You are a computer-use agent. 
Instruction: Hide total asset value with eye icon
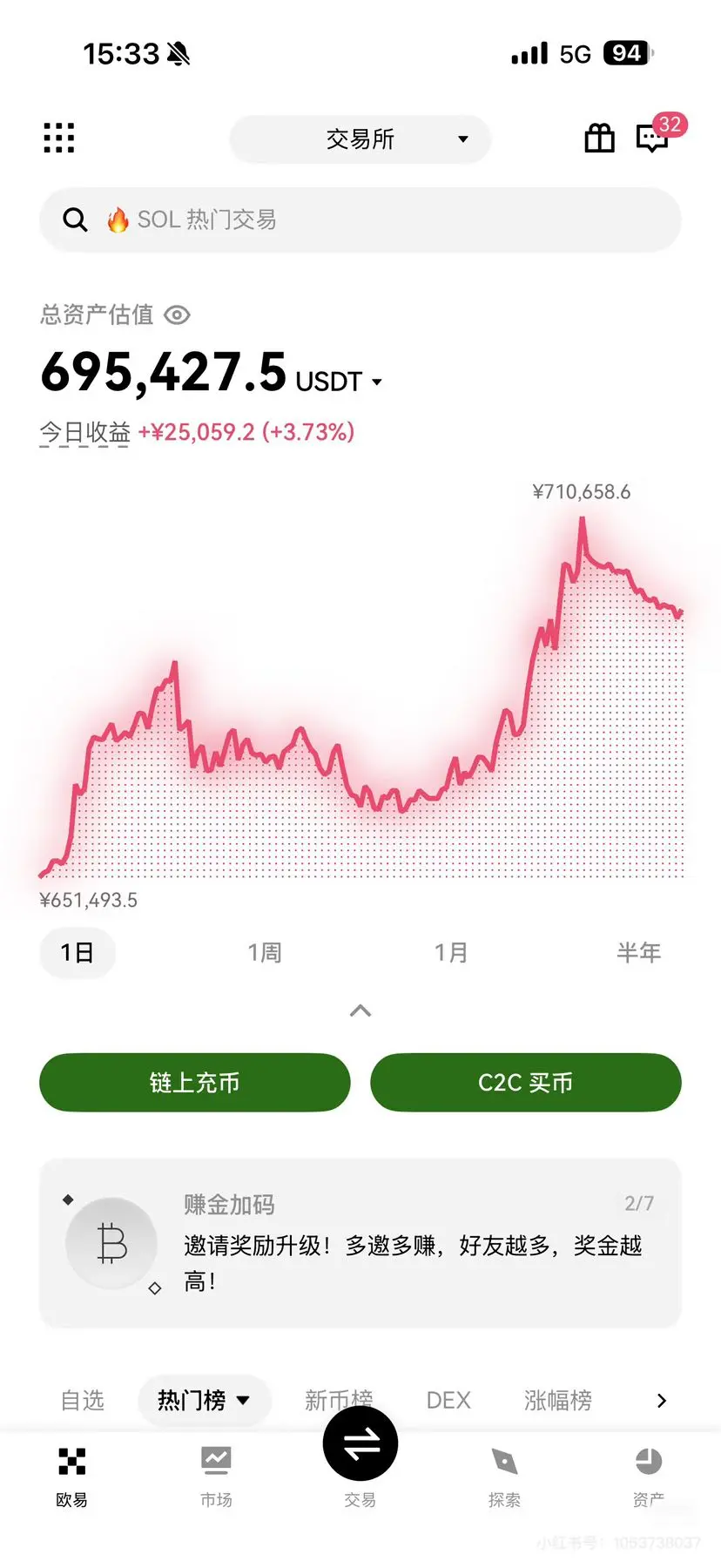pyautogui.click(x=177, y=314)
